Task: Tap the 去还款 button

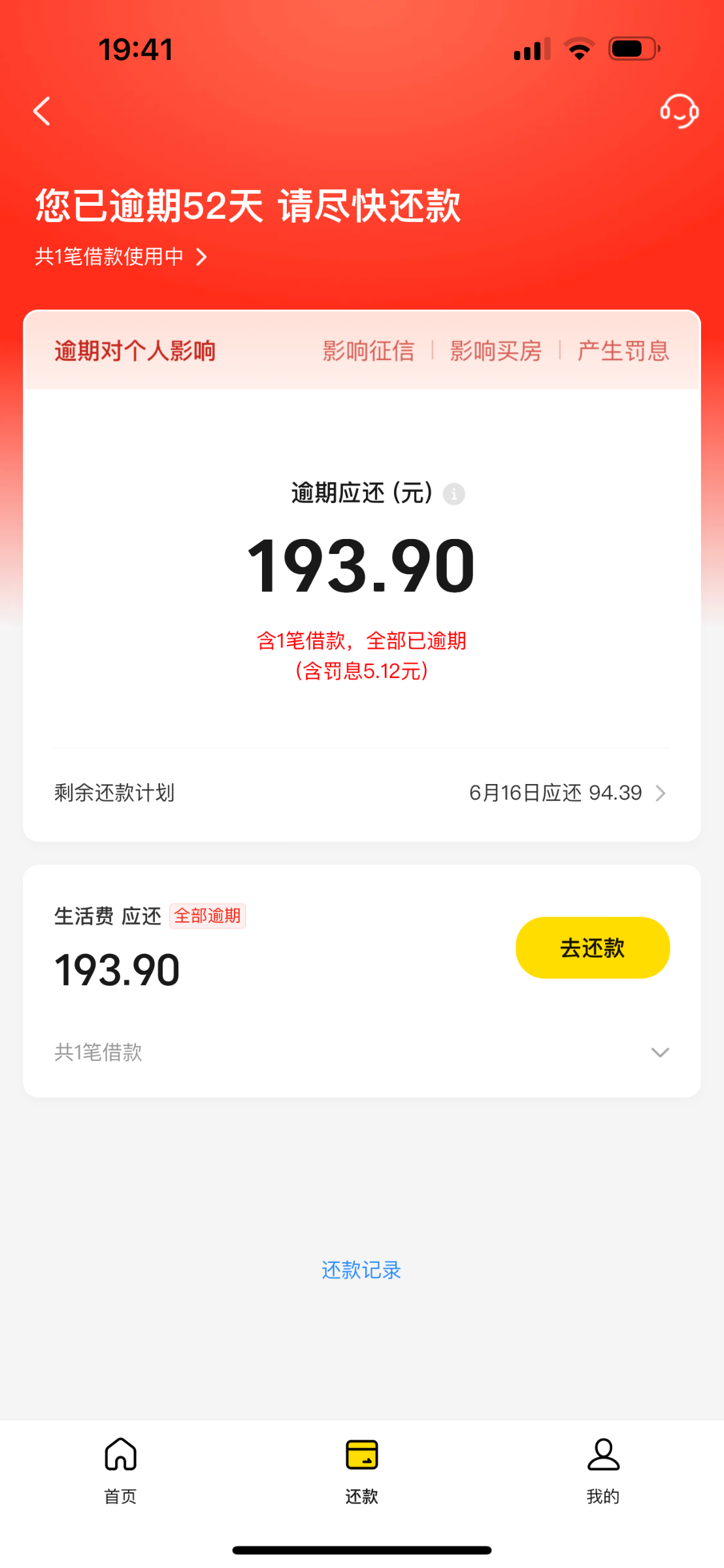Action: pos(593,947)
